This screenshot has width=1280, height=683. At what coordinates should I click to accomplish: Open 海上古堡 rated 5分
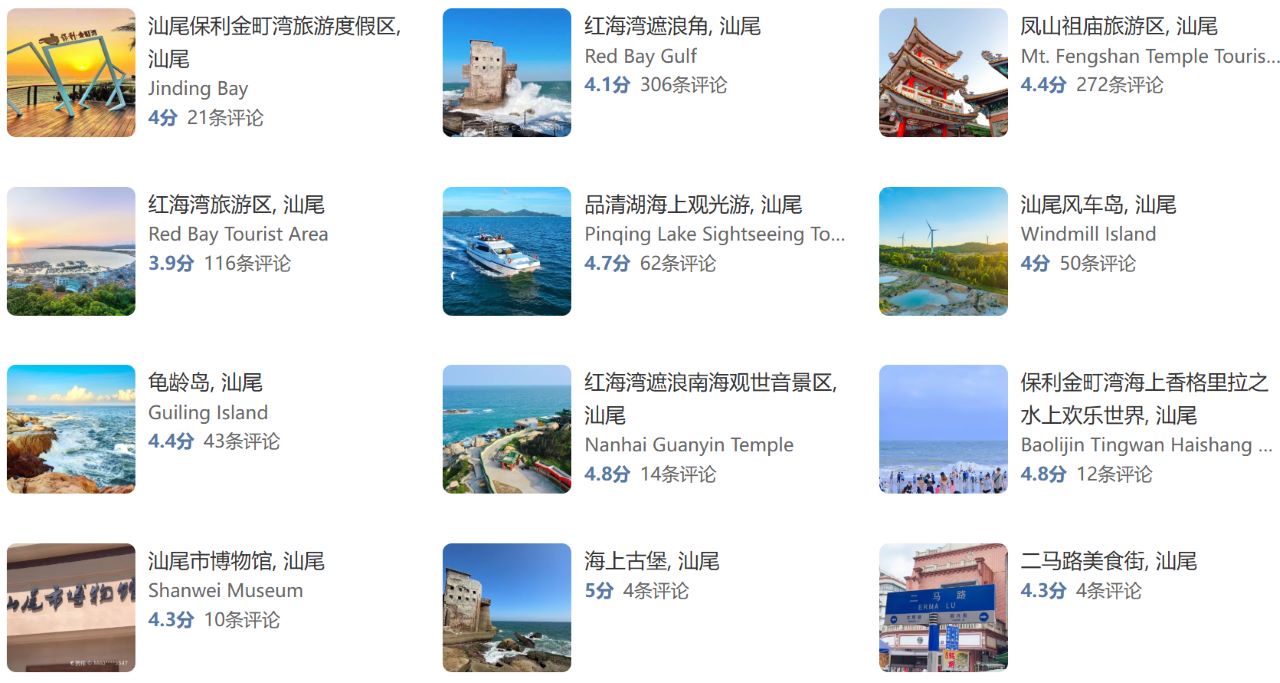click(651, 562)
